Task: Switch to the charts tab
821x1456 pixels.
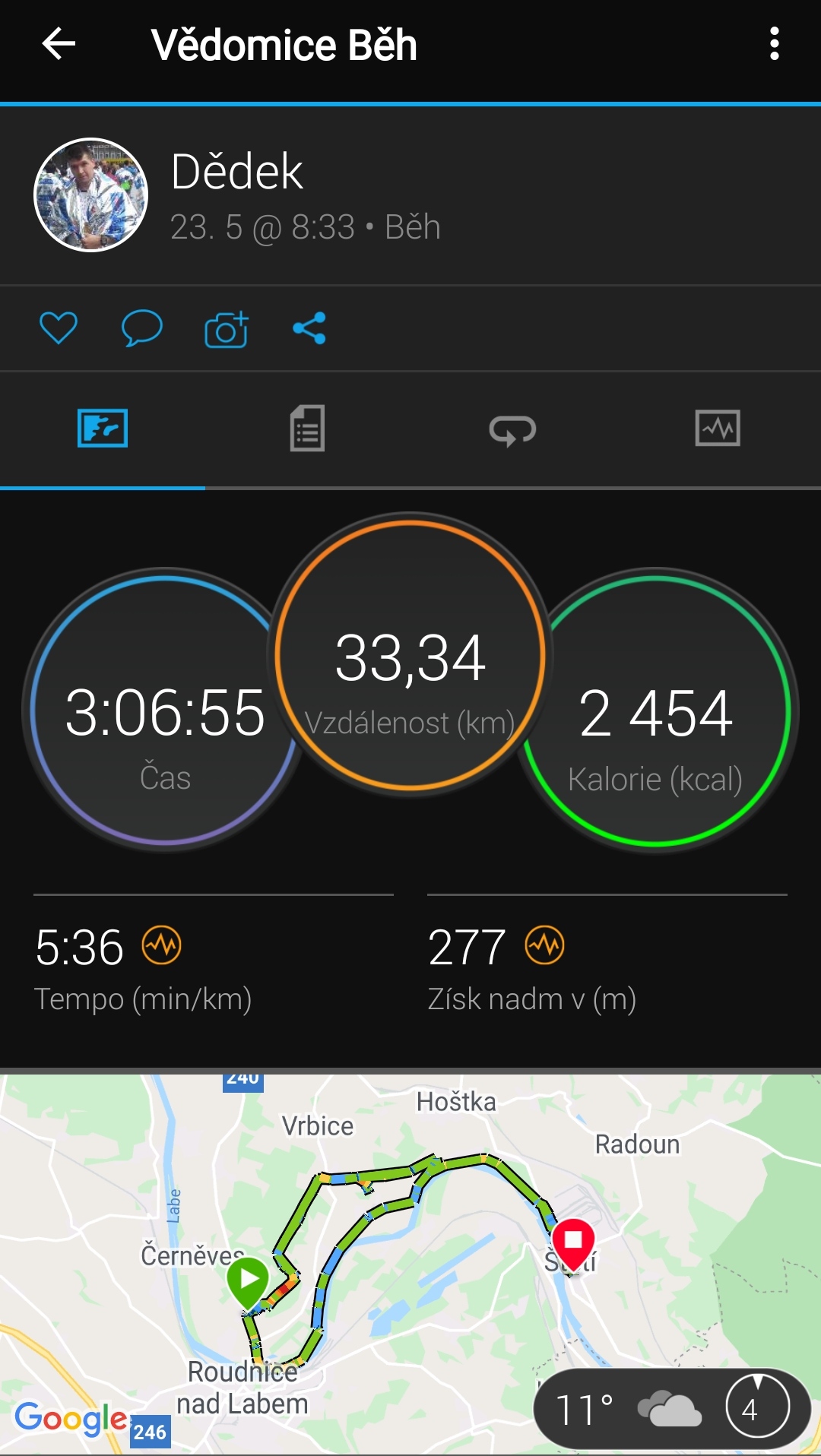Action: tap(718, 429)
